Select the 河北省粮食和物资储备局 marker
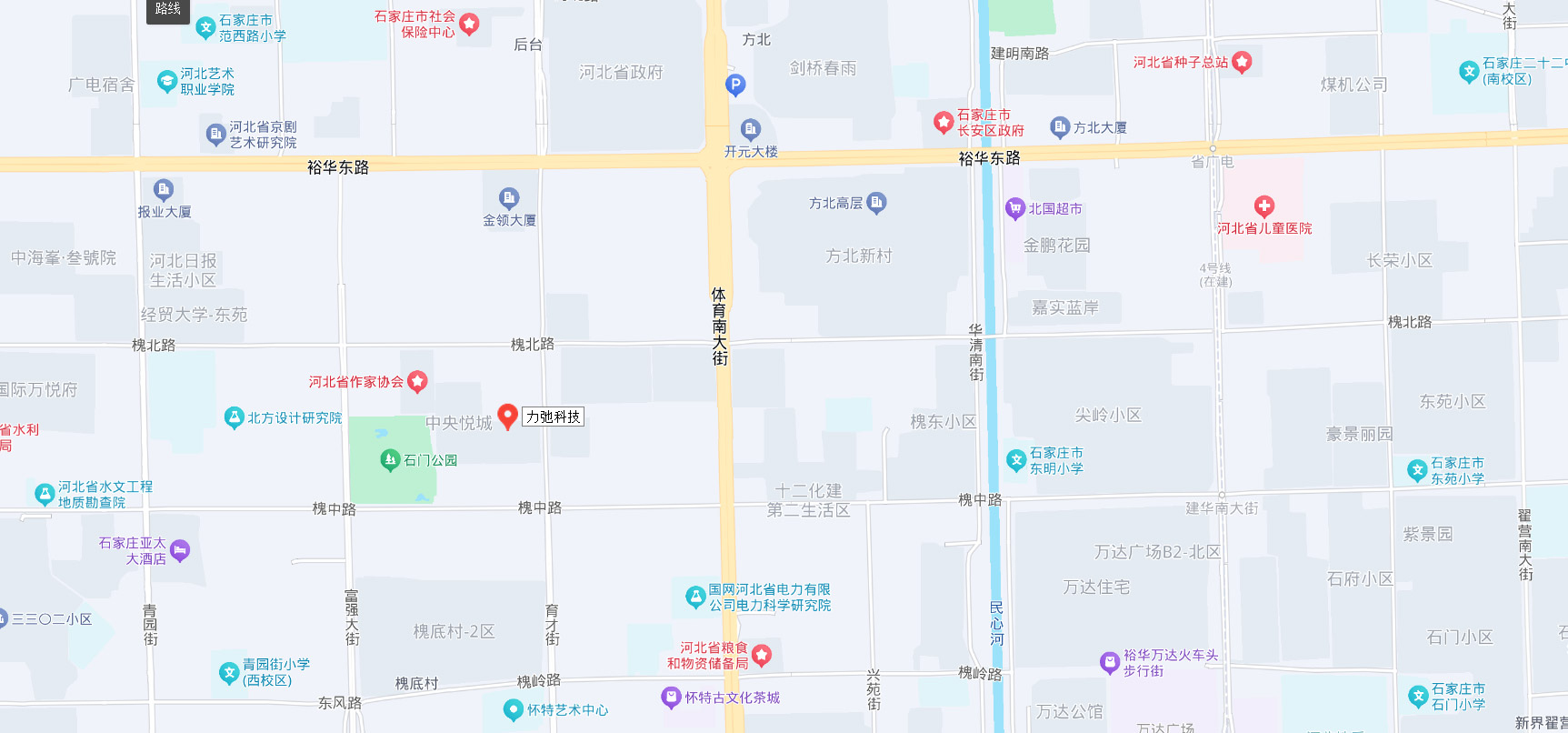Image resolution: width=1568 pixels, height=733 pixels. 762,655
